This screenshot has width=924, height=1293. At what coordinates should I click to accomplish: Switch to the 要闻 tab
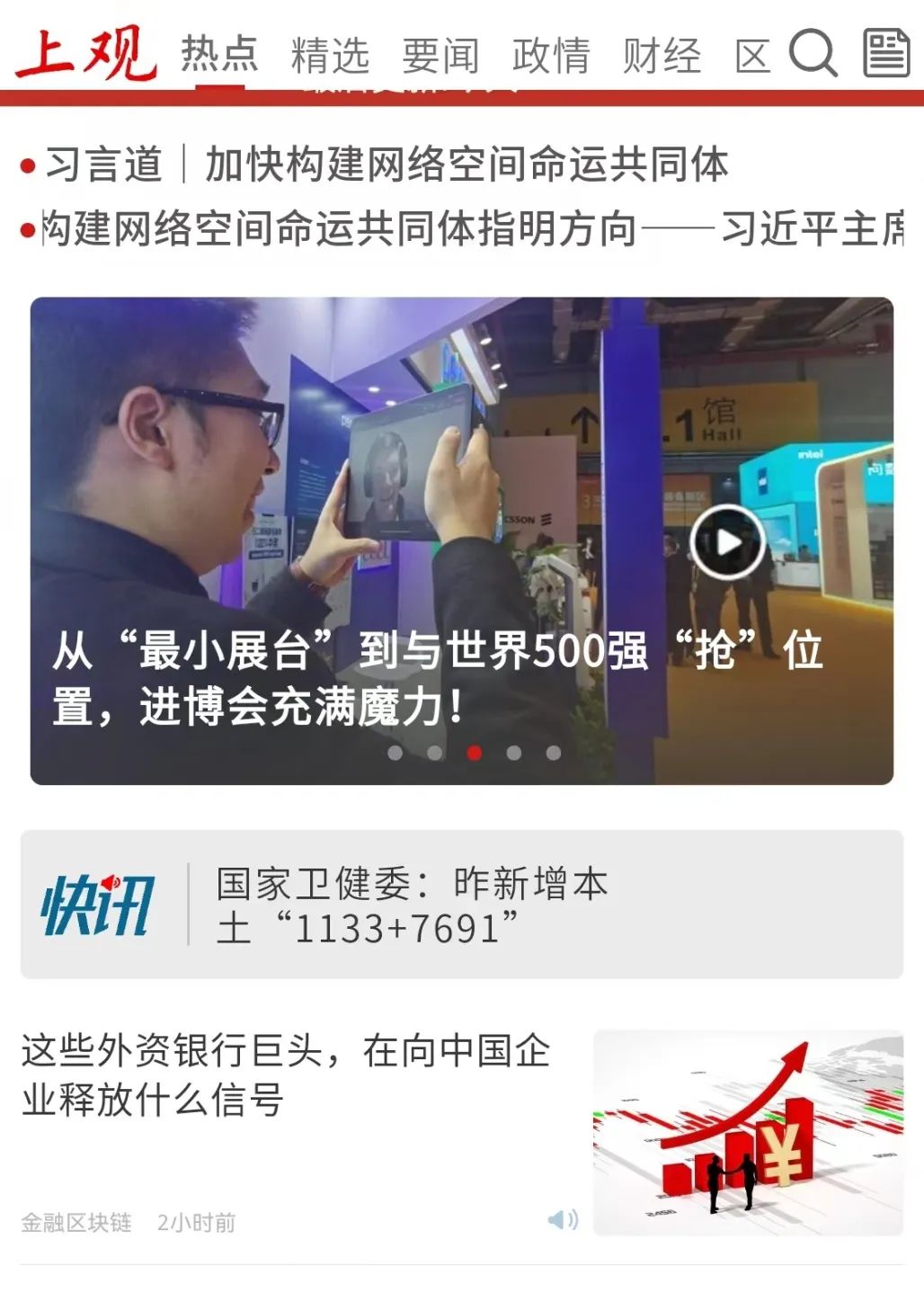coord(440,56)
